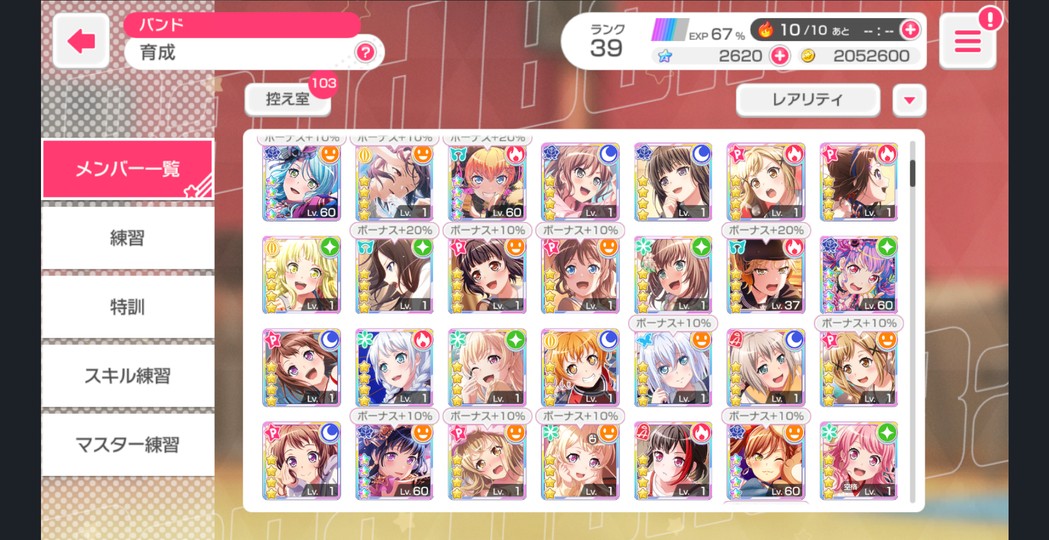Screen dimensions: 1049x540
Task: Switch to the 練習 tab
Action: pos(127,238)
